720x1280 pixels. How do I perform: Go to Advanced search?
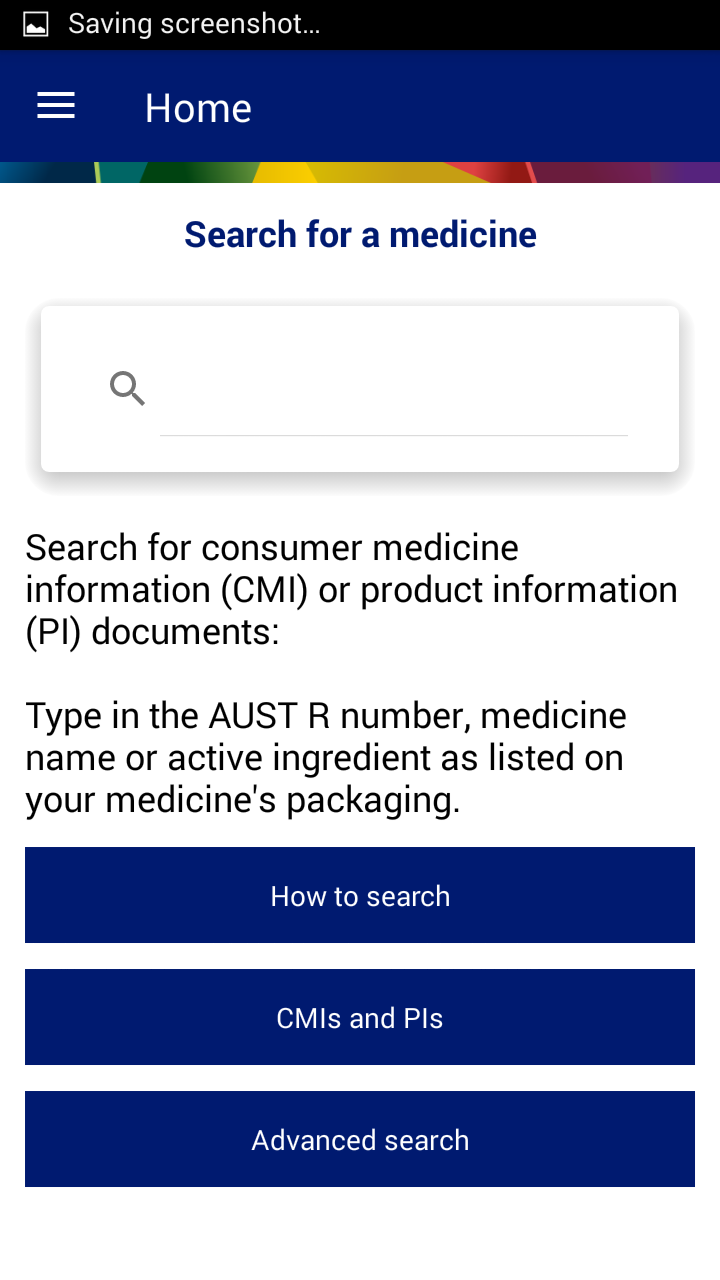click(360, 1139)
